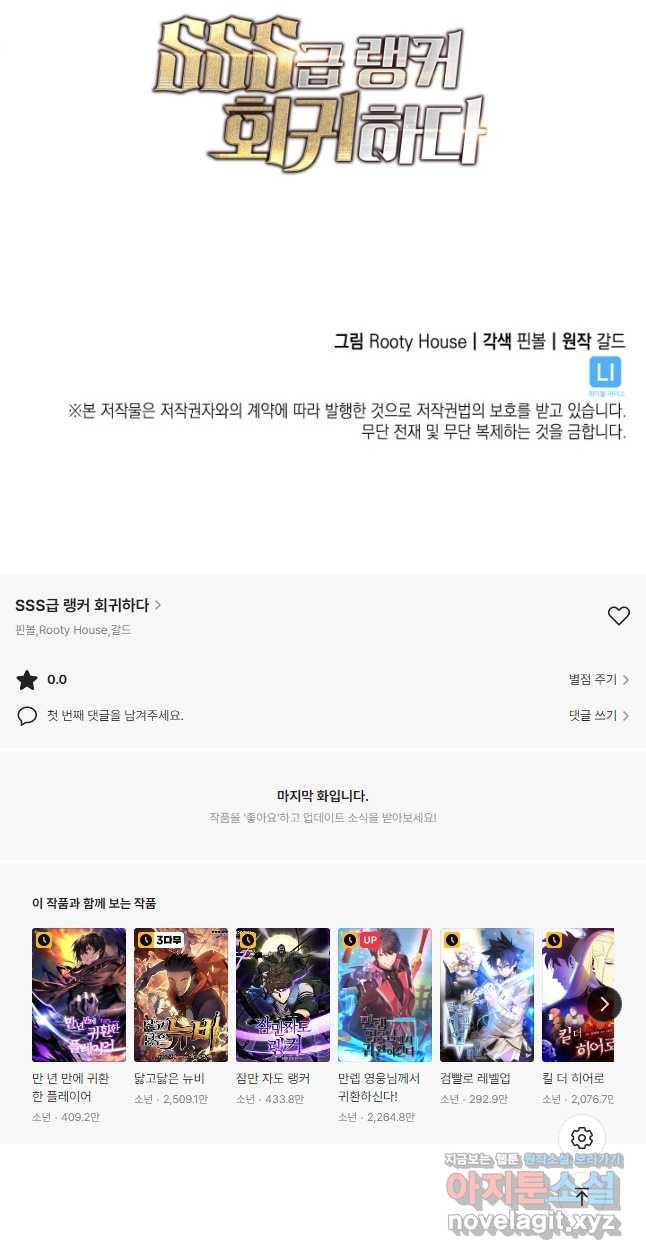Open 별점 주기 to rate
Screen dimensions: 646x1260
(598, 680)
